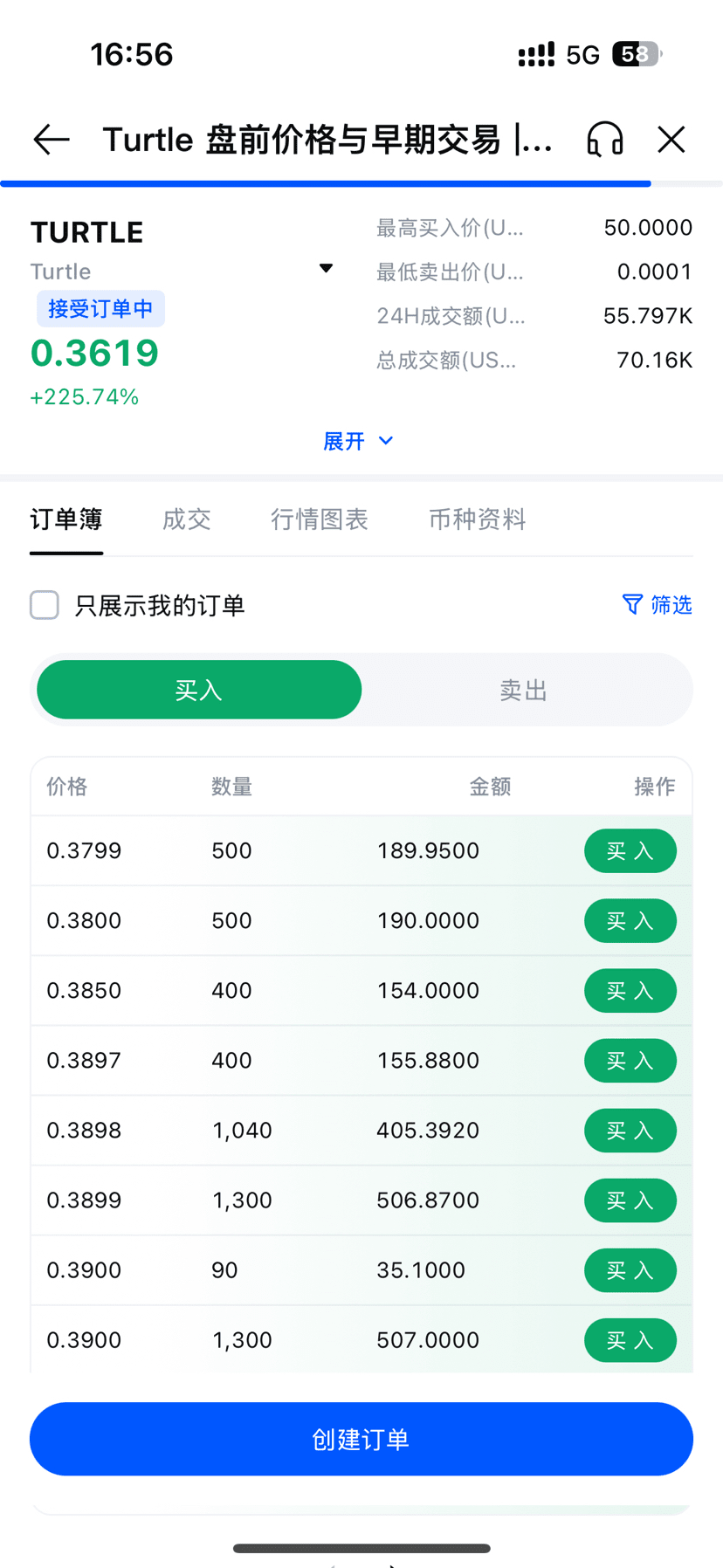Tap 创建订单 to create an order
Screen dimensions: 723x1568
click(x=361, y=1440)
